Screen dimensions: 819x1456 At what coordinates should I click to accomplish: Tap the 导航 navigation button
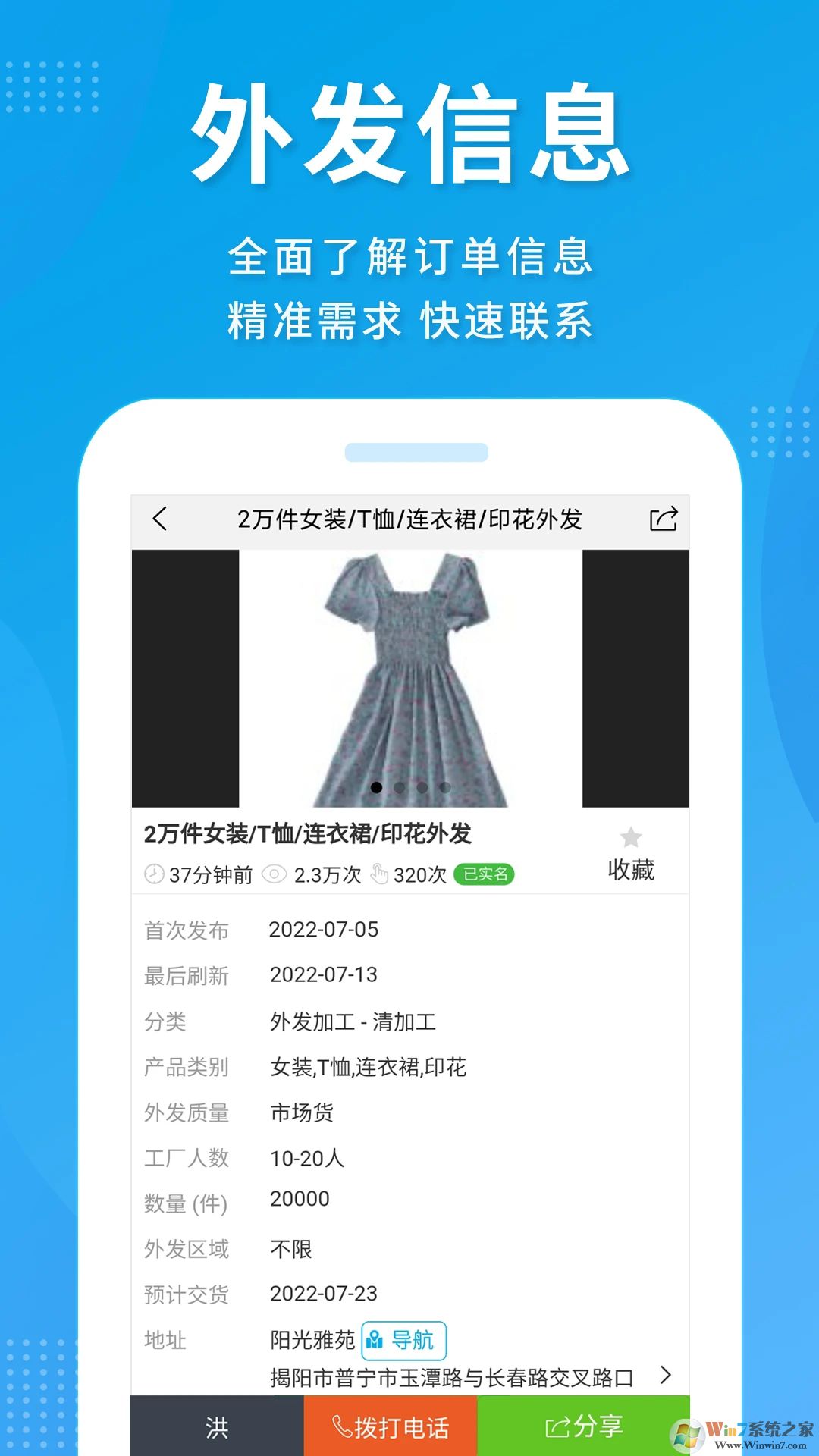[404, 1341]
